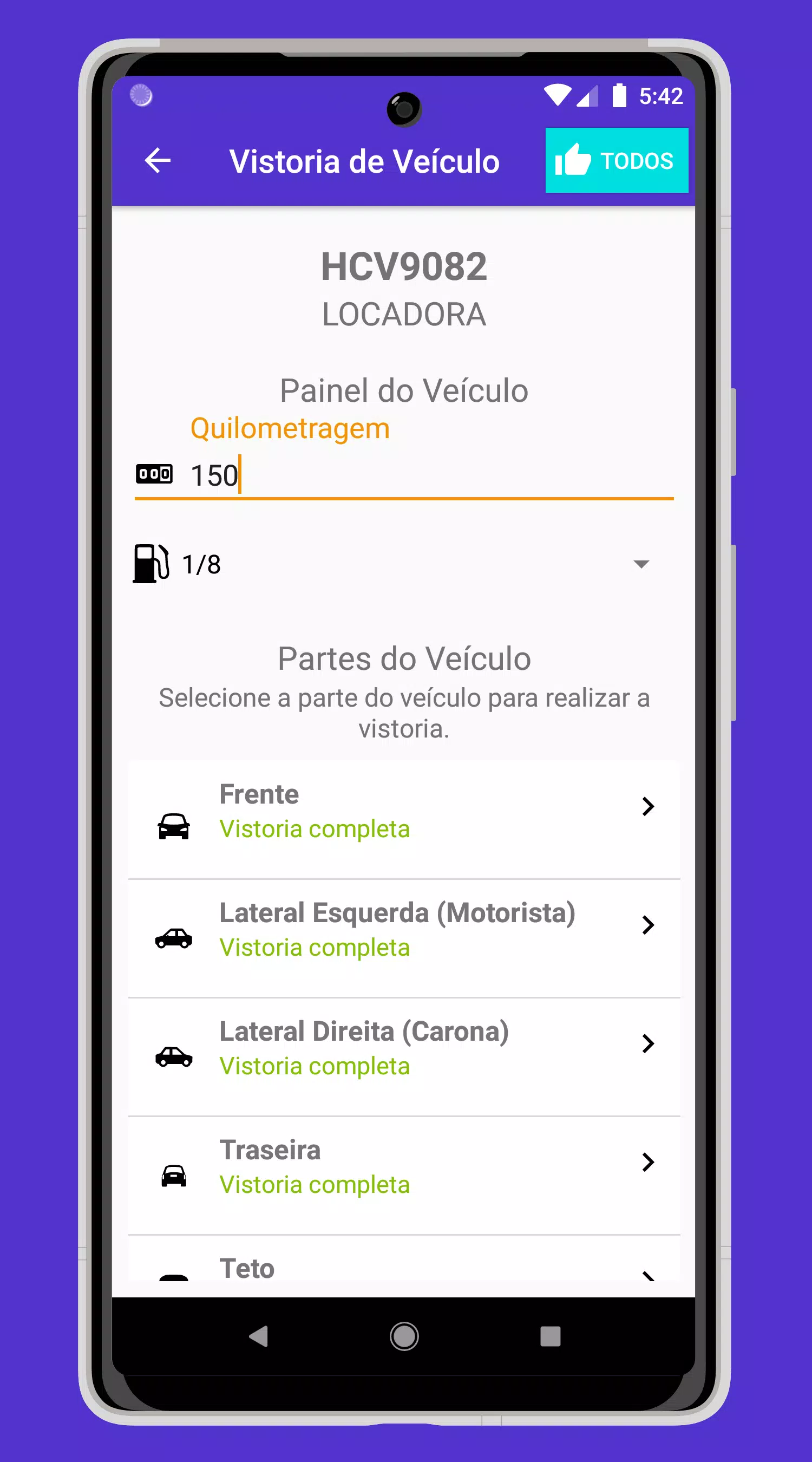Tap Vistoria completa under Traseira
This screenshot has width=812, height=1462.
[x=315, y=1184]
